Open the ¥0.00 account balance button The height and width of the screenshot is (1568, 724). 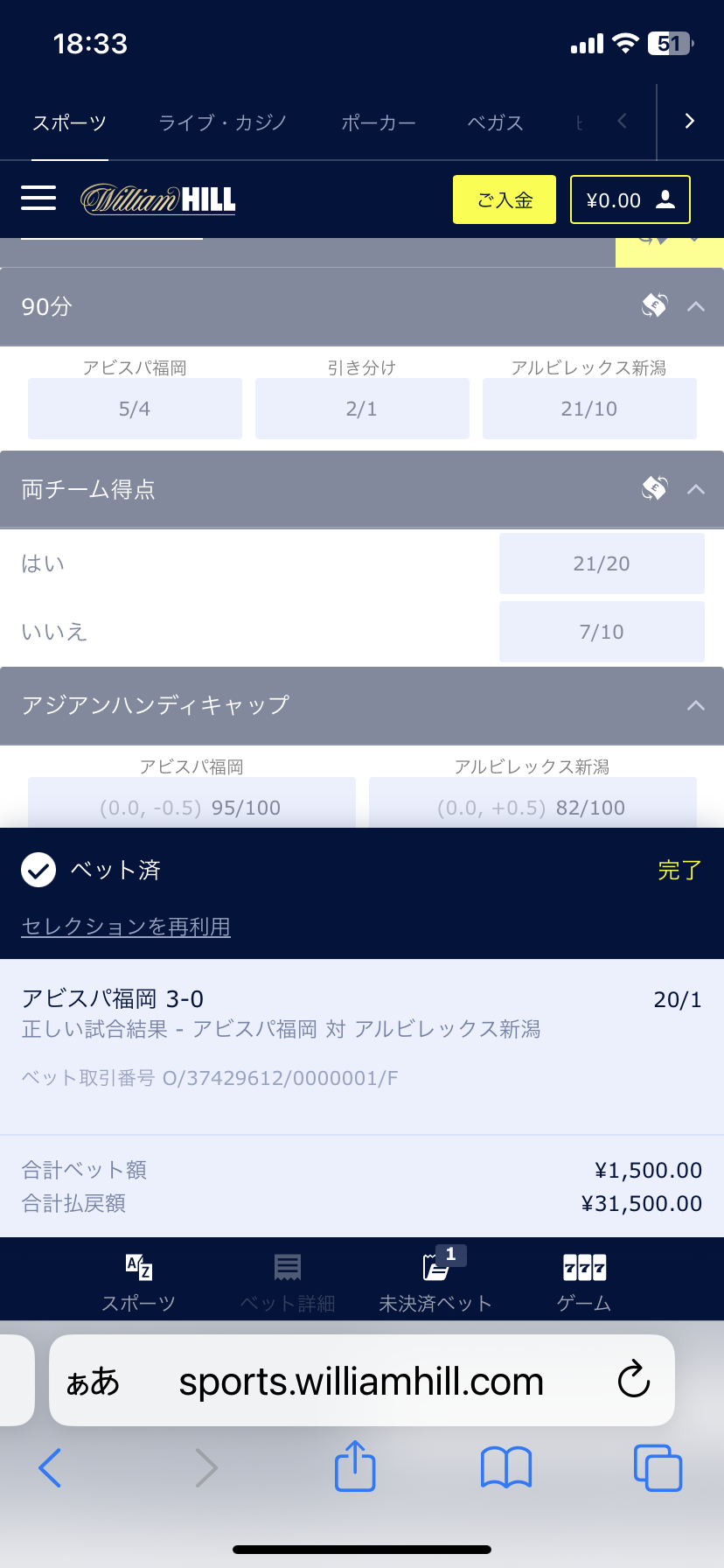pyautogui.click(x=630, y=199)
